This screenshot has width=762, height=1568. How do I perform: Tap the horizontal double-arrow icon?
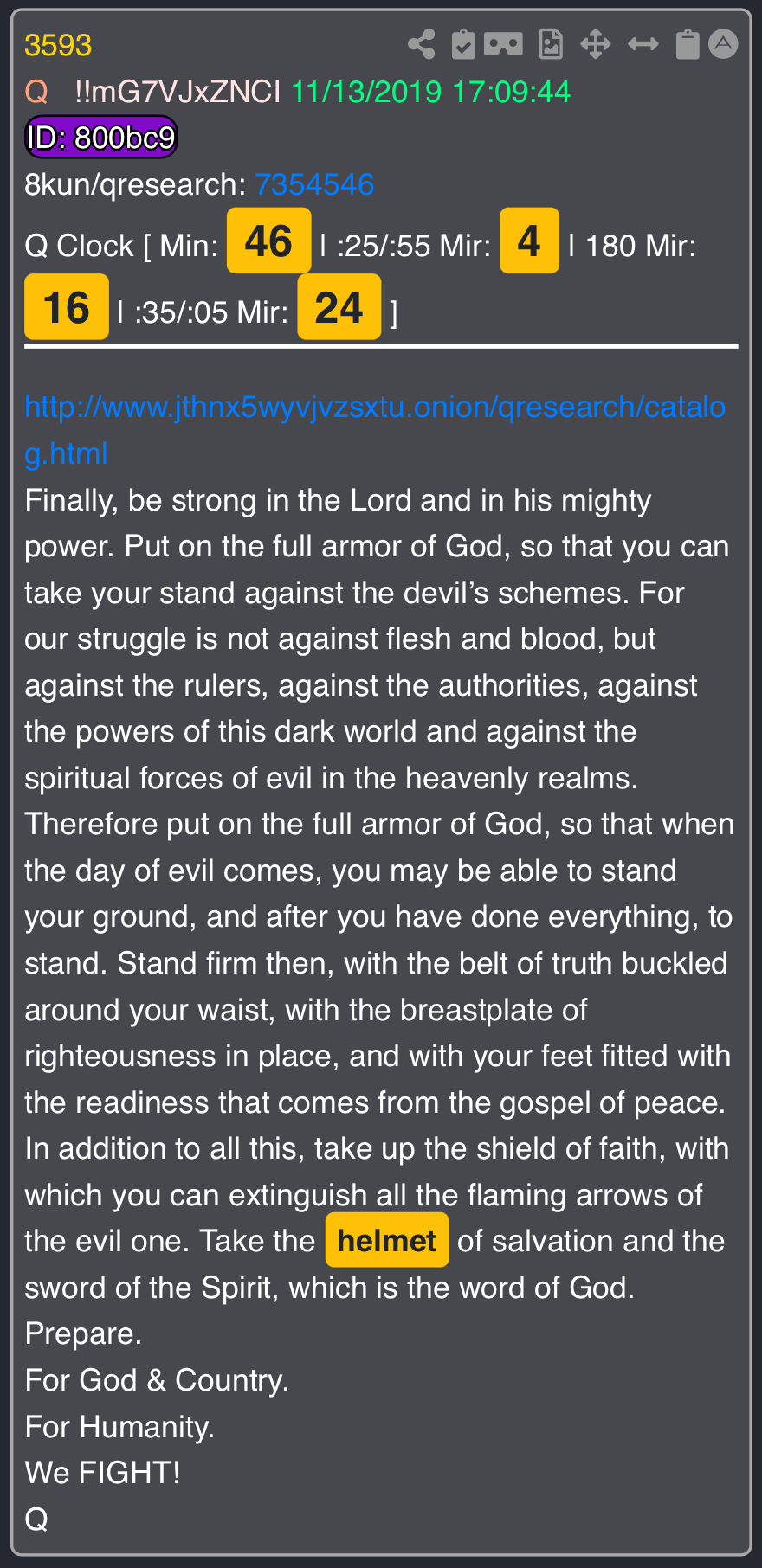643,44
